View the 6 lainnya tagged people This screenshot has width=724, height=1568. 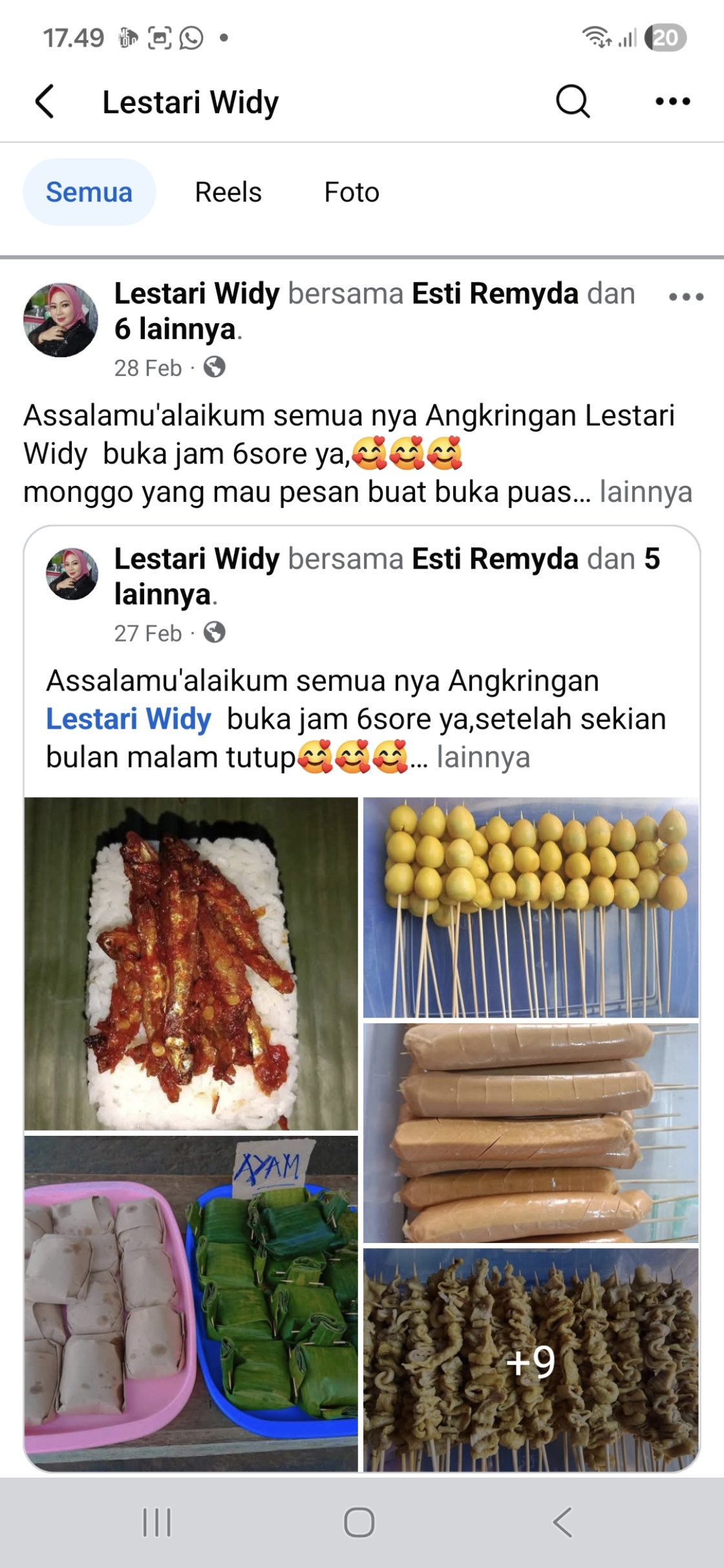click(175, 329)
